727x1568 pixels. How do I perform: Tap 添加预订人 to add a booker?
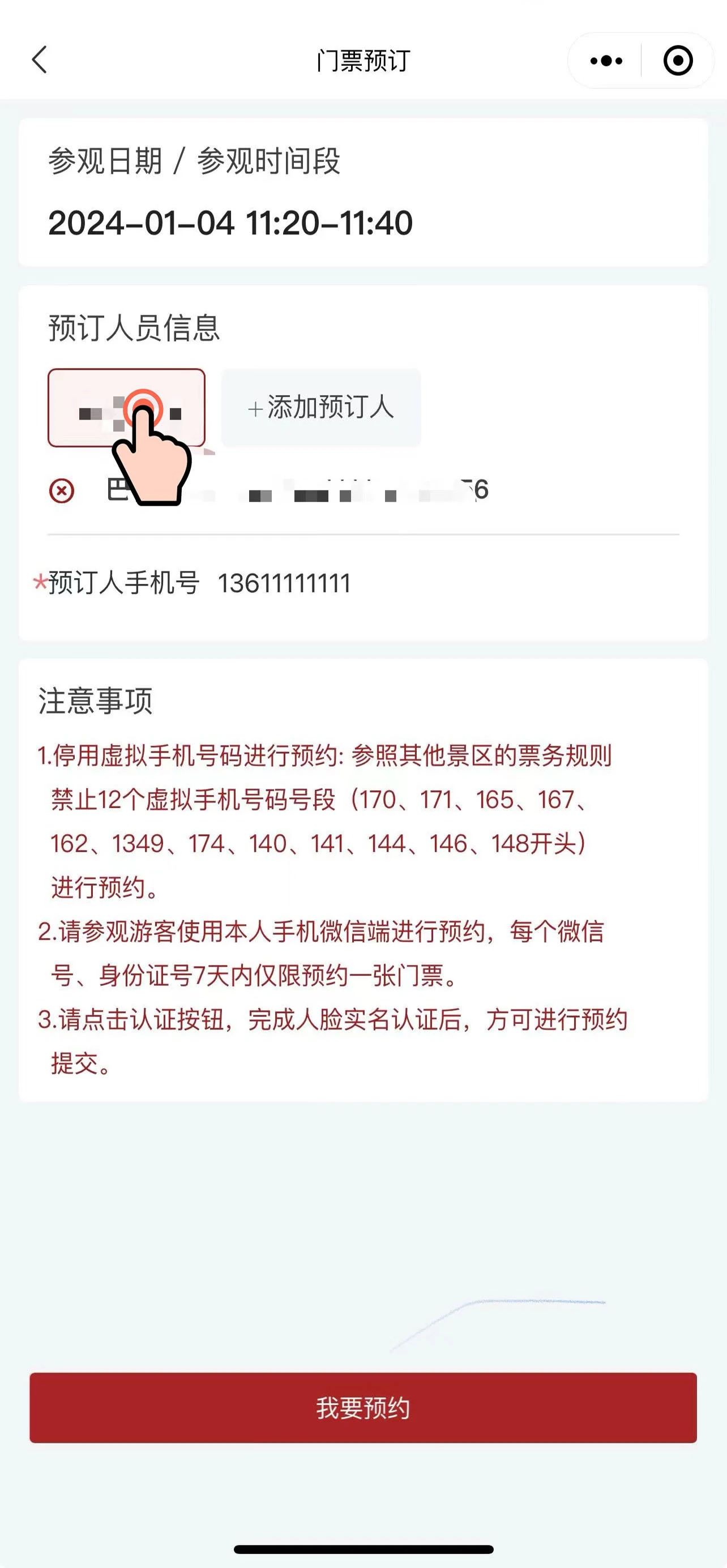point(320,407)
